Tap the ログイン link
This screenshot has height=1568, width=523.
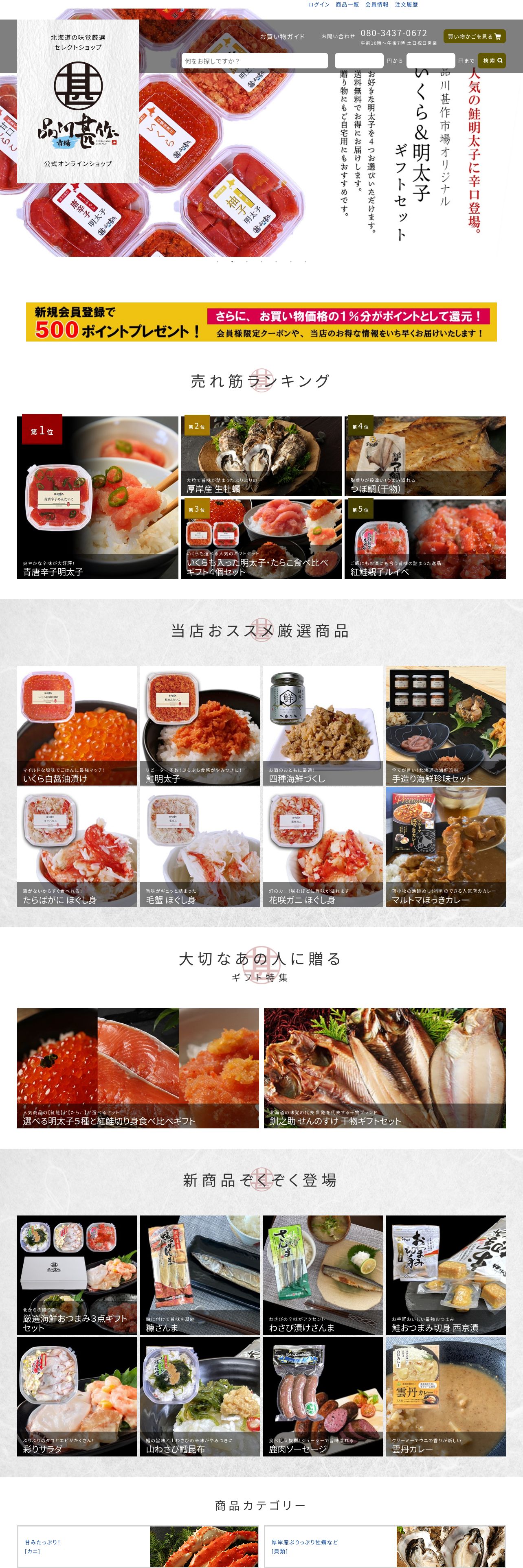click(319, 4)
